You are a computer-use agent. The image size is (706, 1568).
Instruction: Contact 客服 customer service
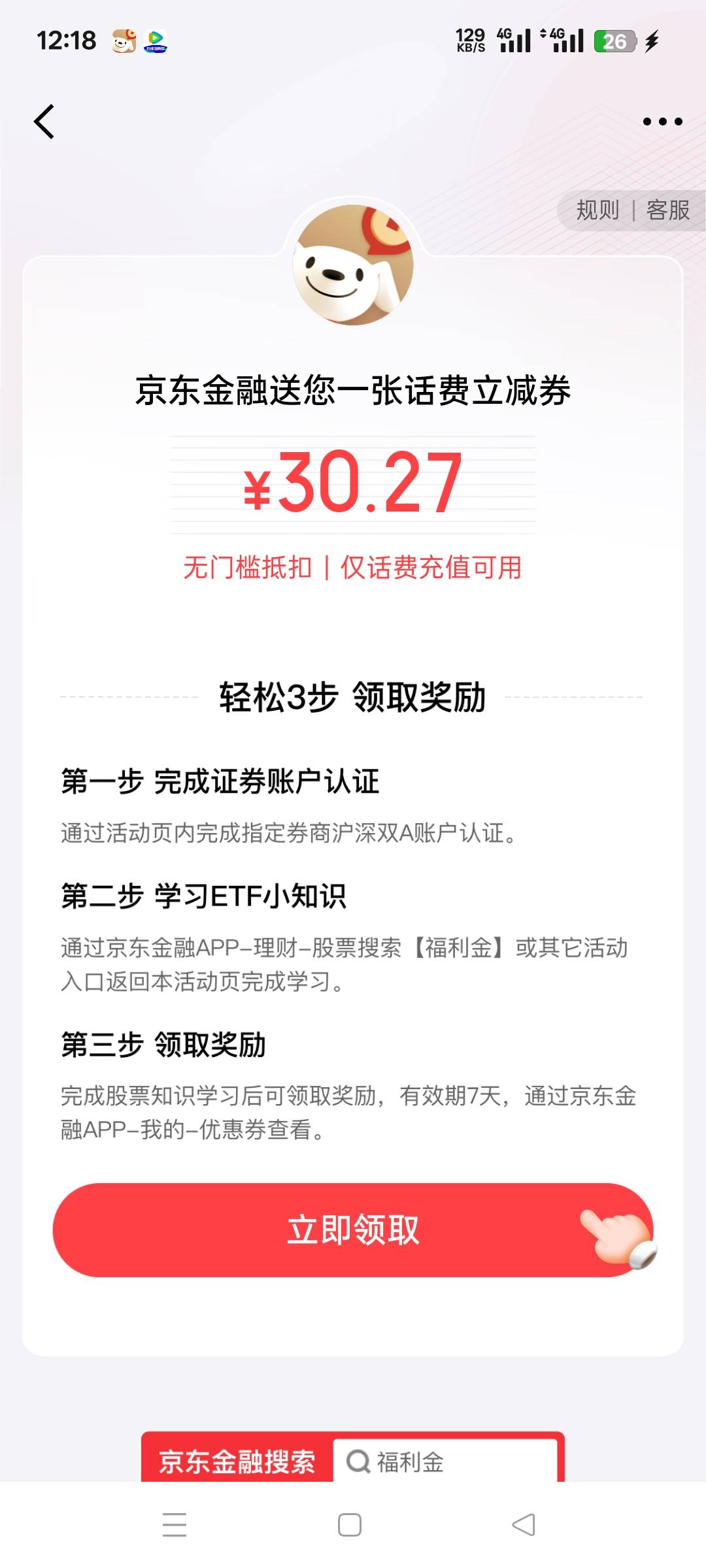[x=668, y=210]
